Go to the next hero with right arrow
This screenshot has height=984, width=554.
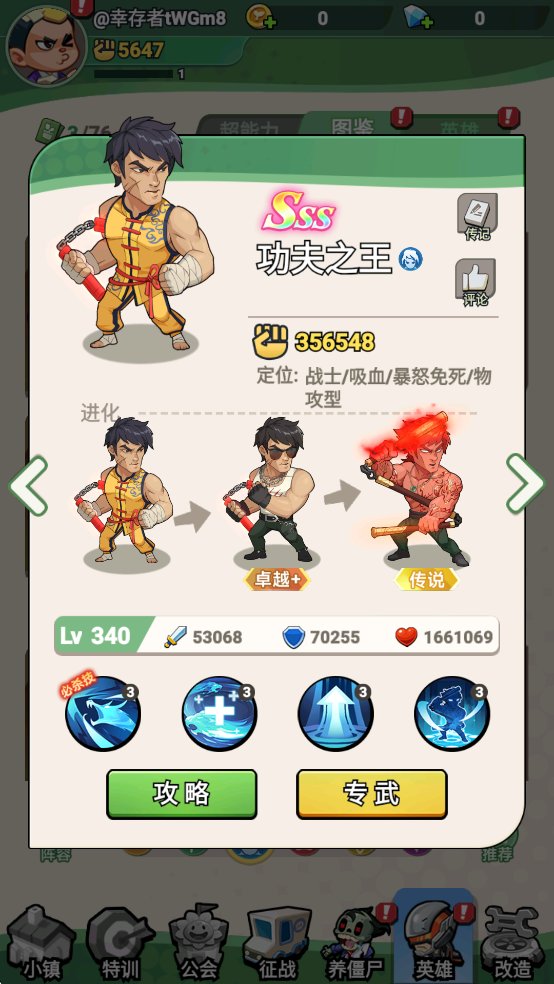(x=525, y=483)
